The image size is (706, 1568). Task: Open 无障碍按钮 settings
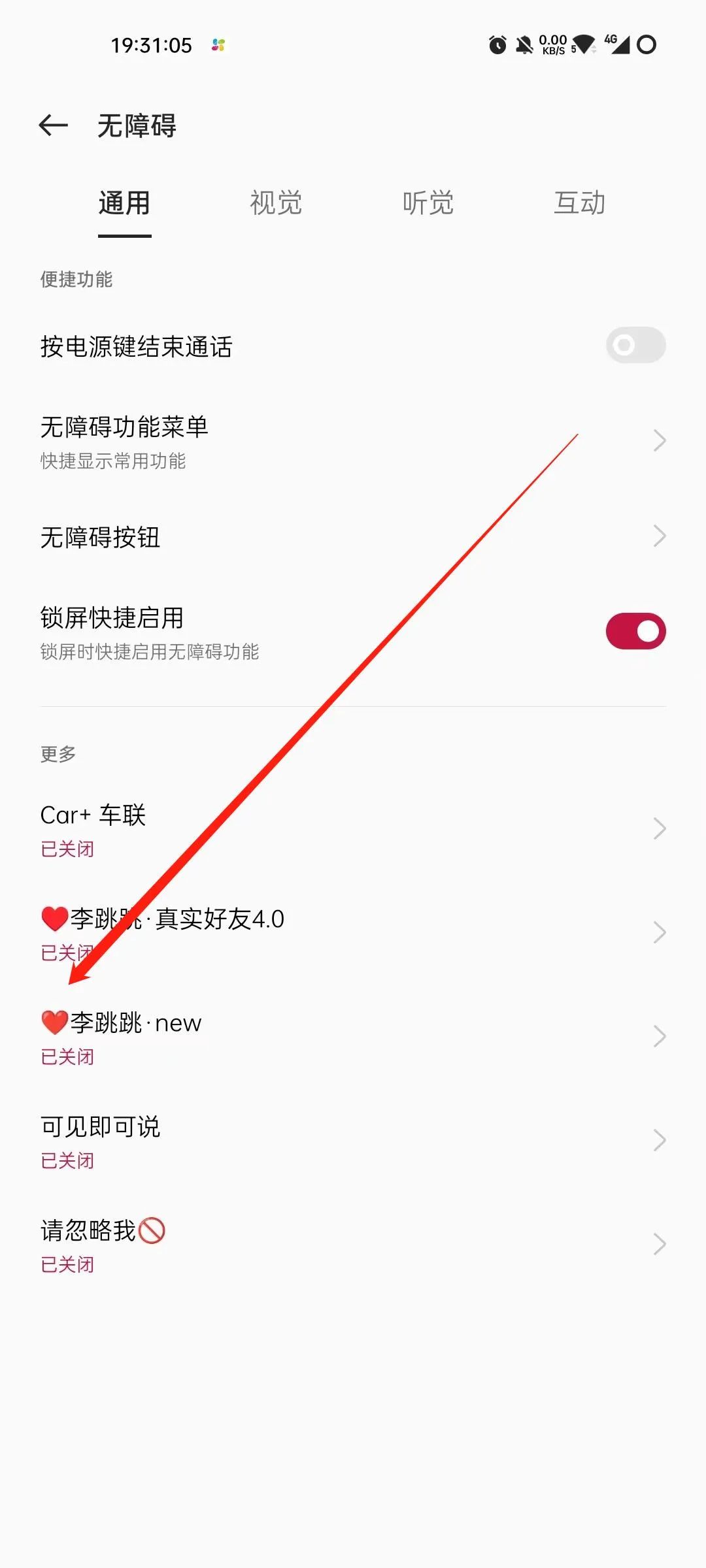click(353, 537)
